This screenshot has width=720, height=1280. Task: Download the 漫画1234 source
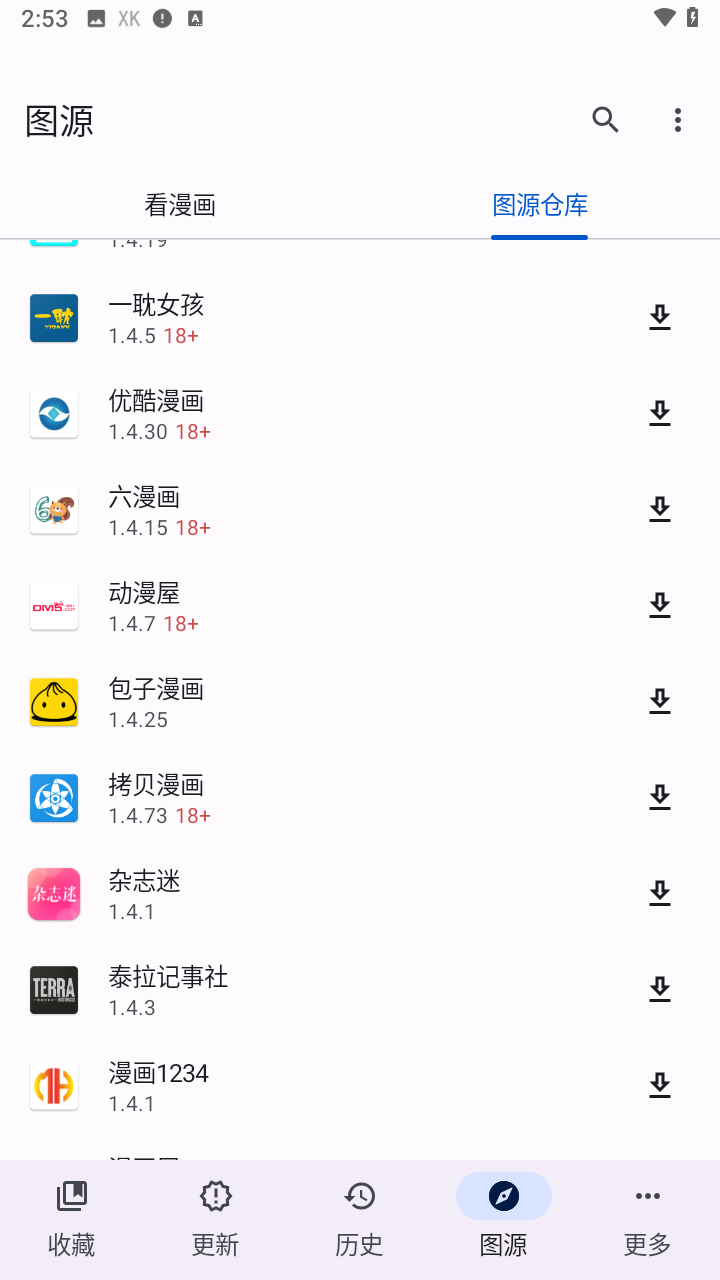coord(660,1086)
